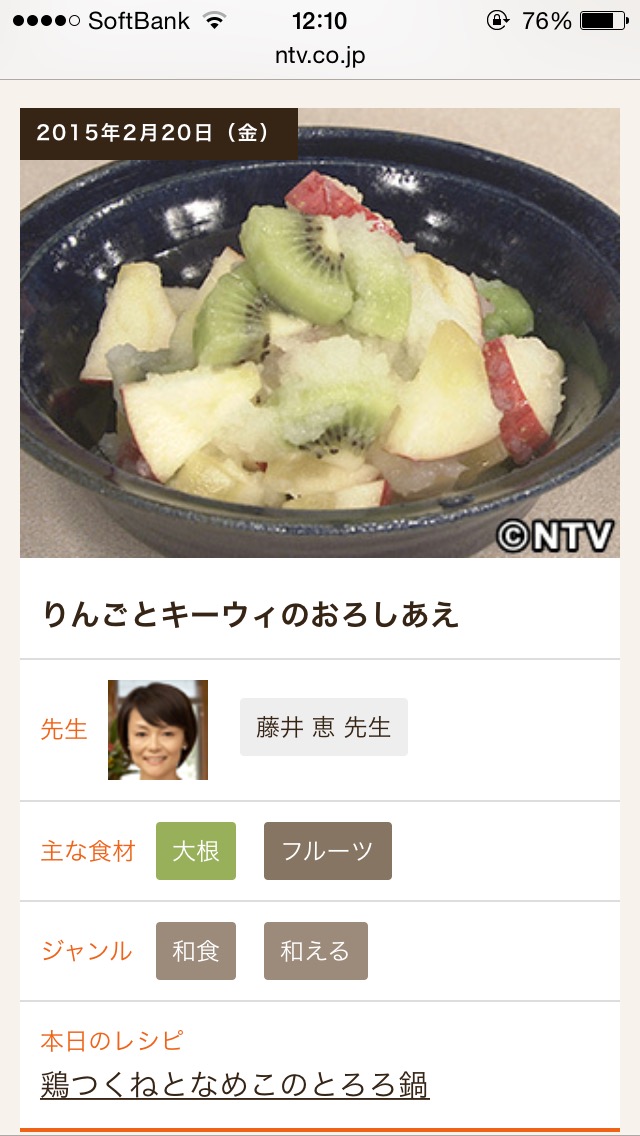Viewport: 640px width, 1136px height.
Task: Tap the 藤井 恵 先生 teacher chip
Action: [323, 727]
